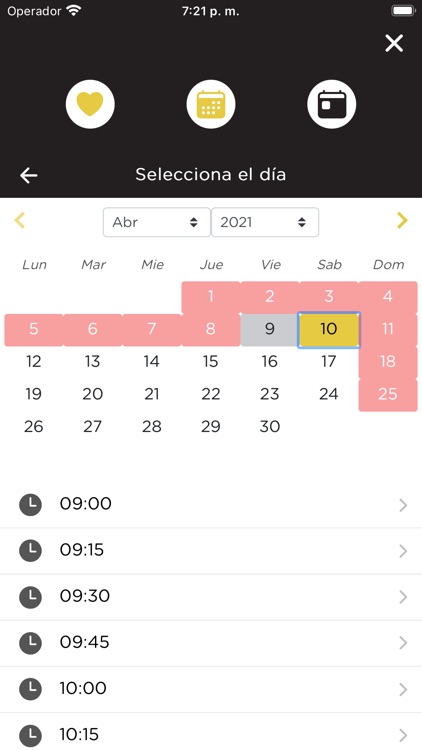Viewport: 422px width, 750px height.
Task: Tap the black calendar icon
Action: (x=332, y=104)
